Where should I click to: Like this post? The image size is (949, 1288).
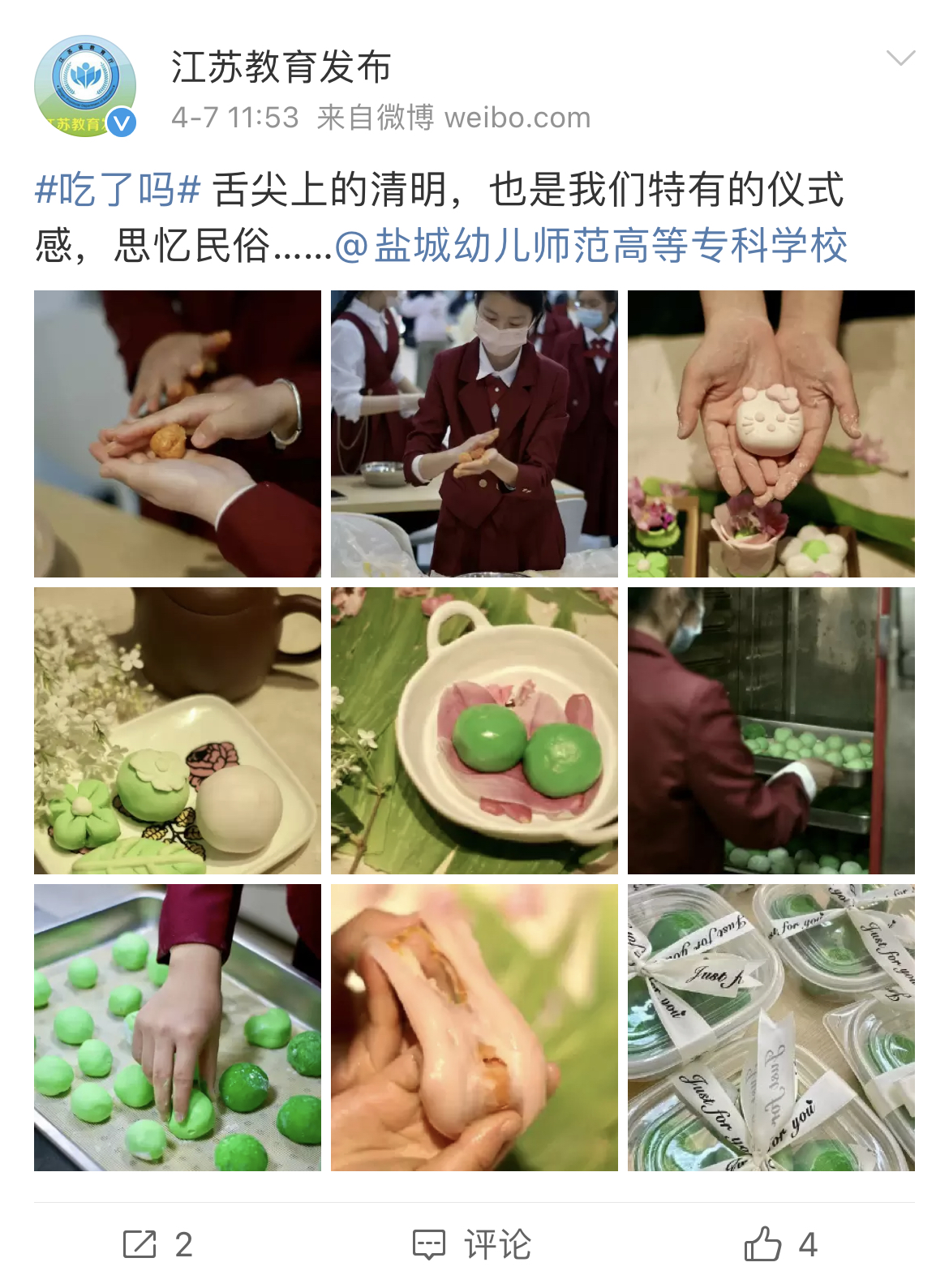tap(780, 1244)
